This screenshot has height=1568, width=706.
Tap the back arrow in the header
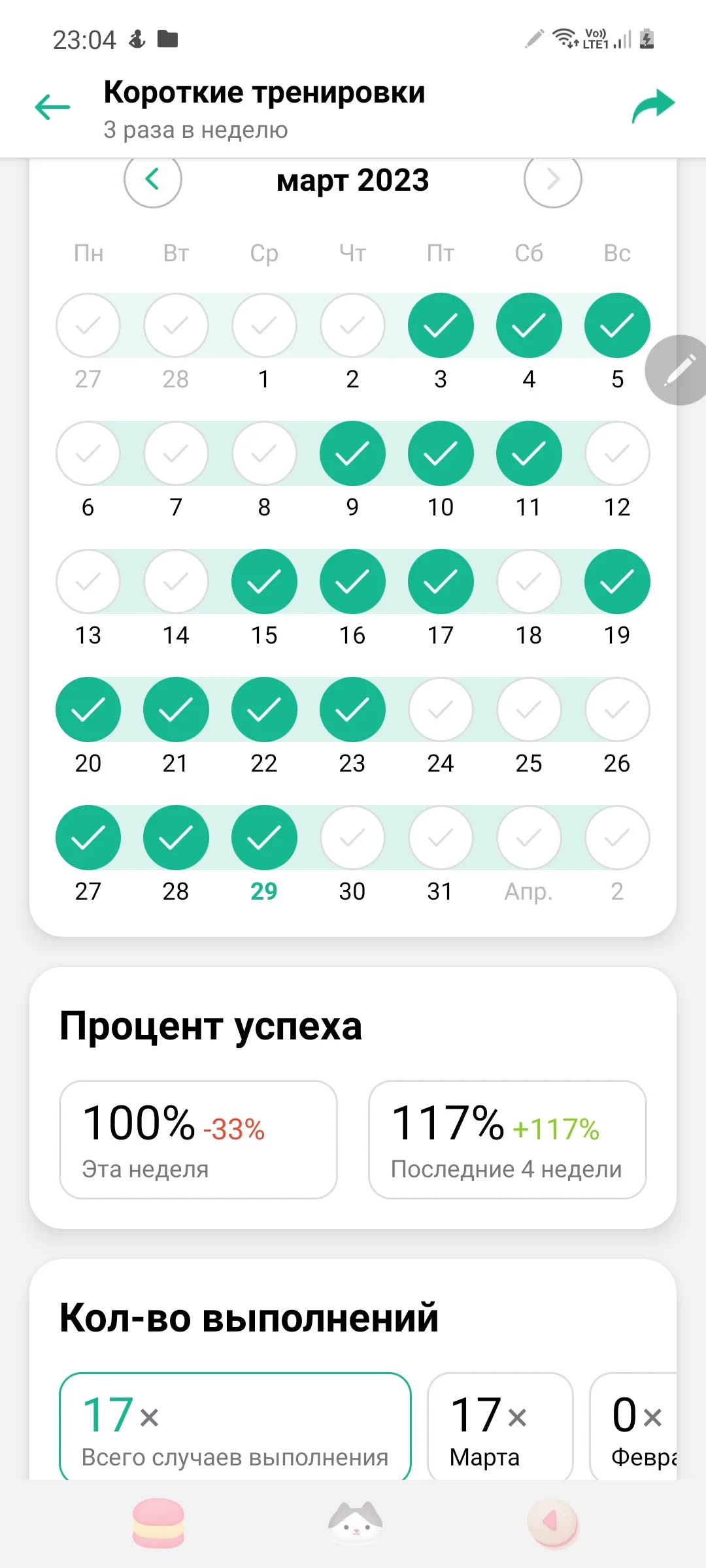pyautogui.click(x=52, y=106)
